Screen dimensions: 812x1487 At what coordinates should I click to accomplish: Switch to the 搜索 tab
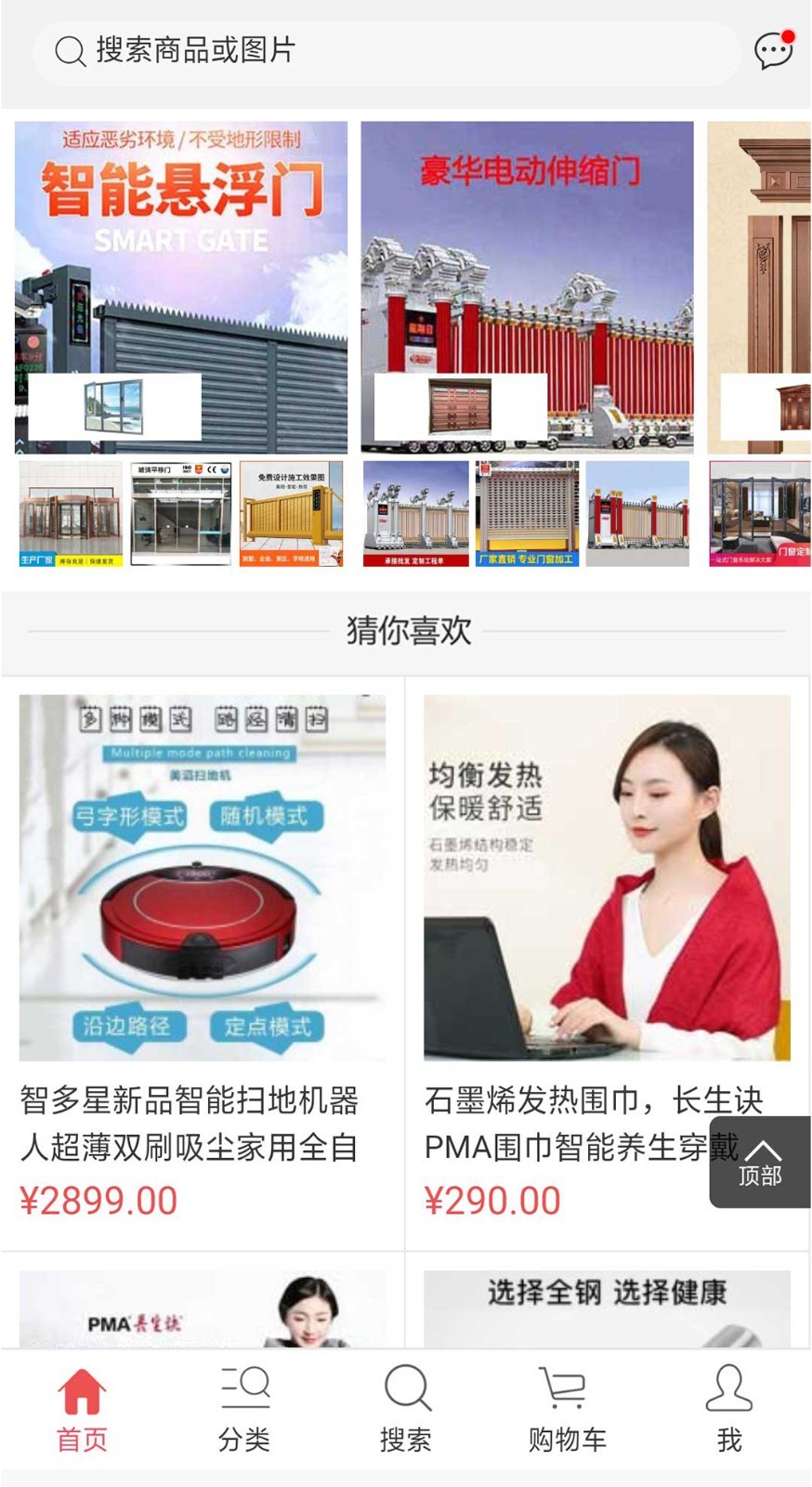[406, 1410]
